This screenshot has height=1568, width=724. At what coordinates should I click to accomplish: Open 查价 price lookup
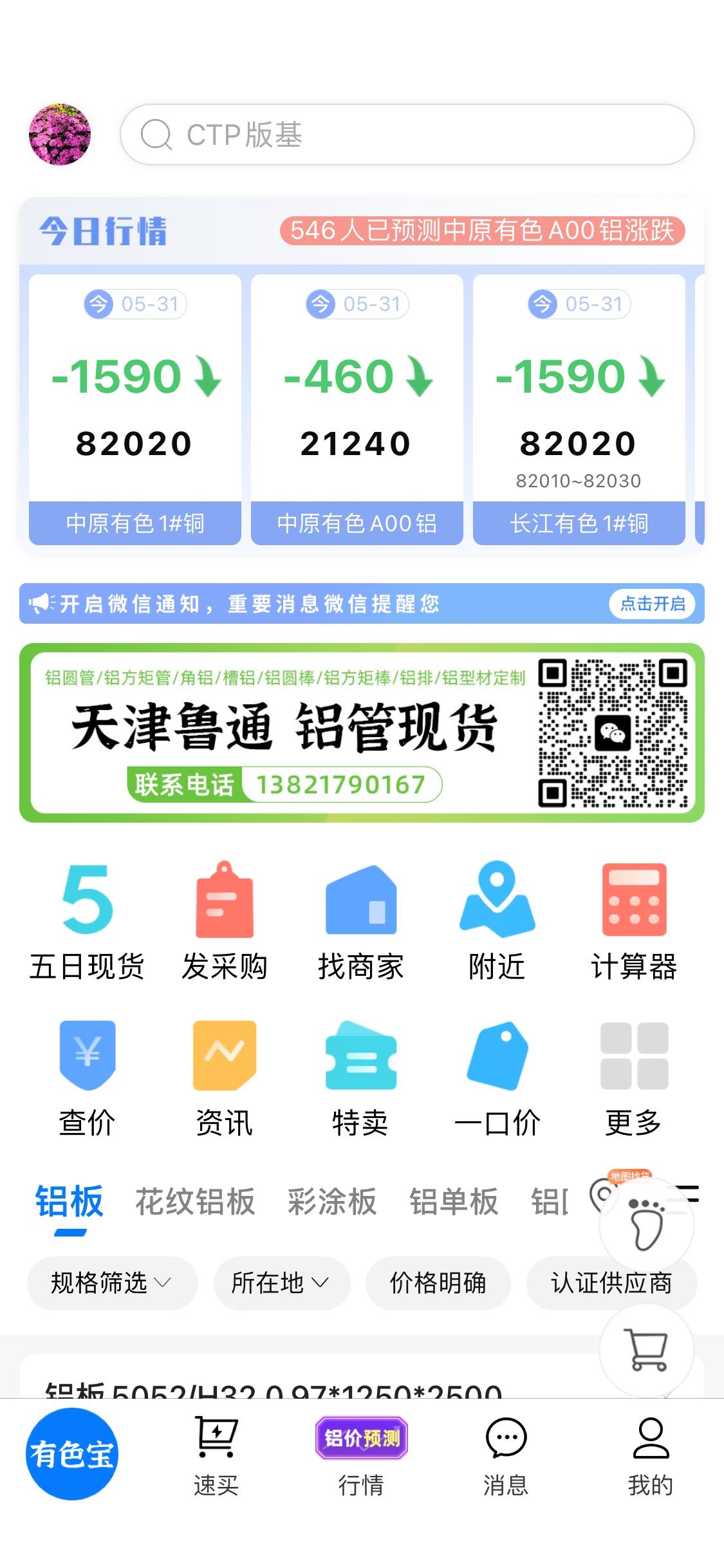point(87,1078)
